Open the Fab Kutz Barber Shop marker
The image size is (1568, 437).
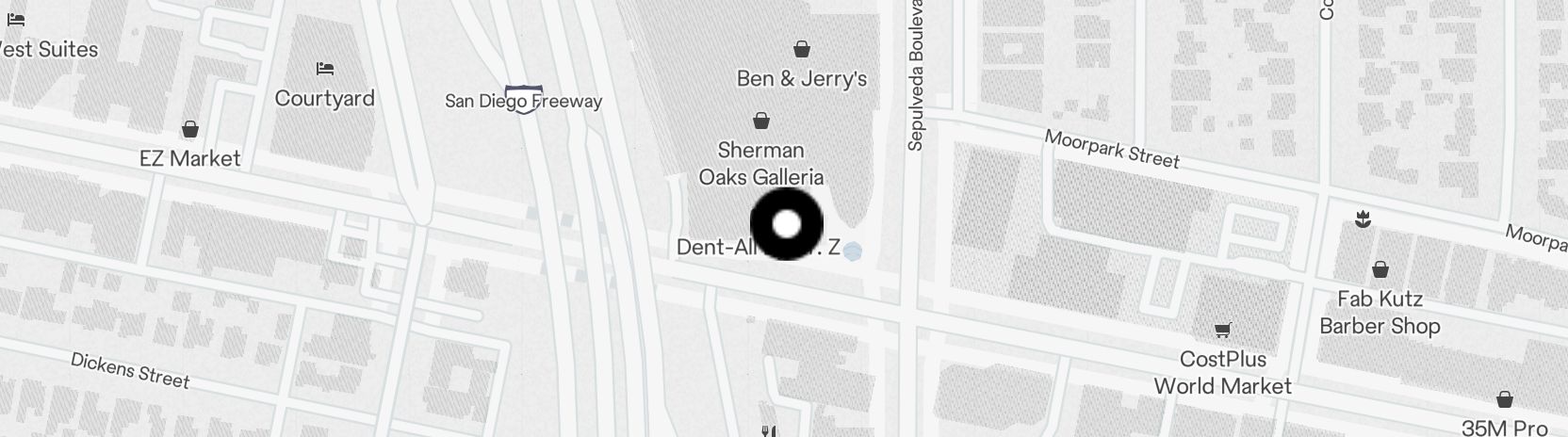click(1380, 270)
